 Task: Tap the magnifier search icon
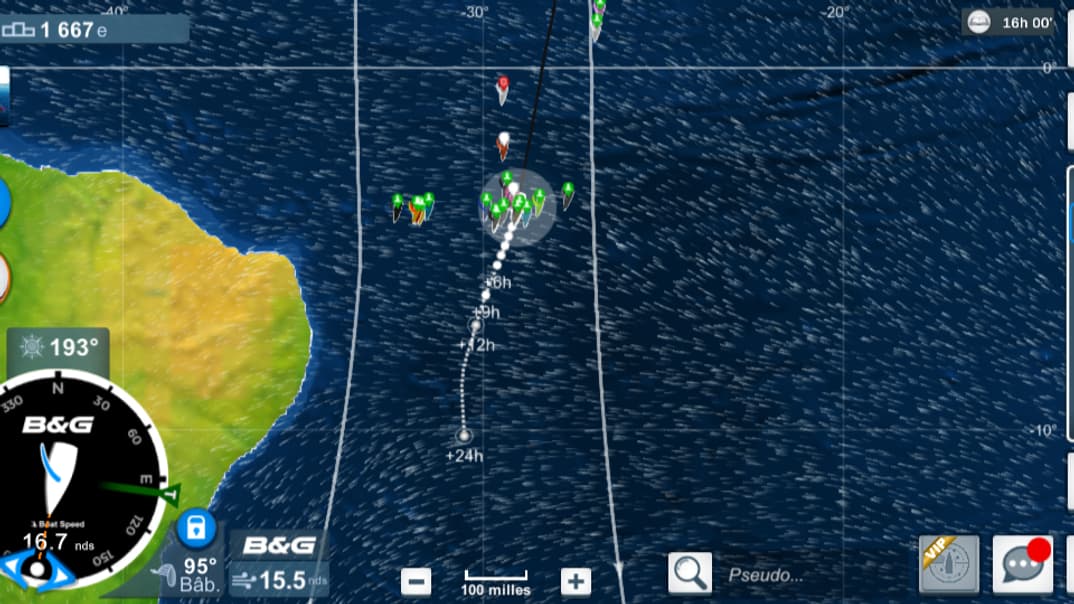690,573
